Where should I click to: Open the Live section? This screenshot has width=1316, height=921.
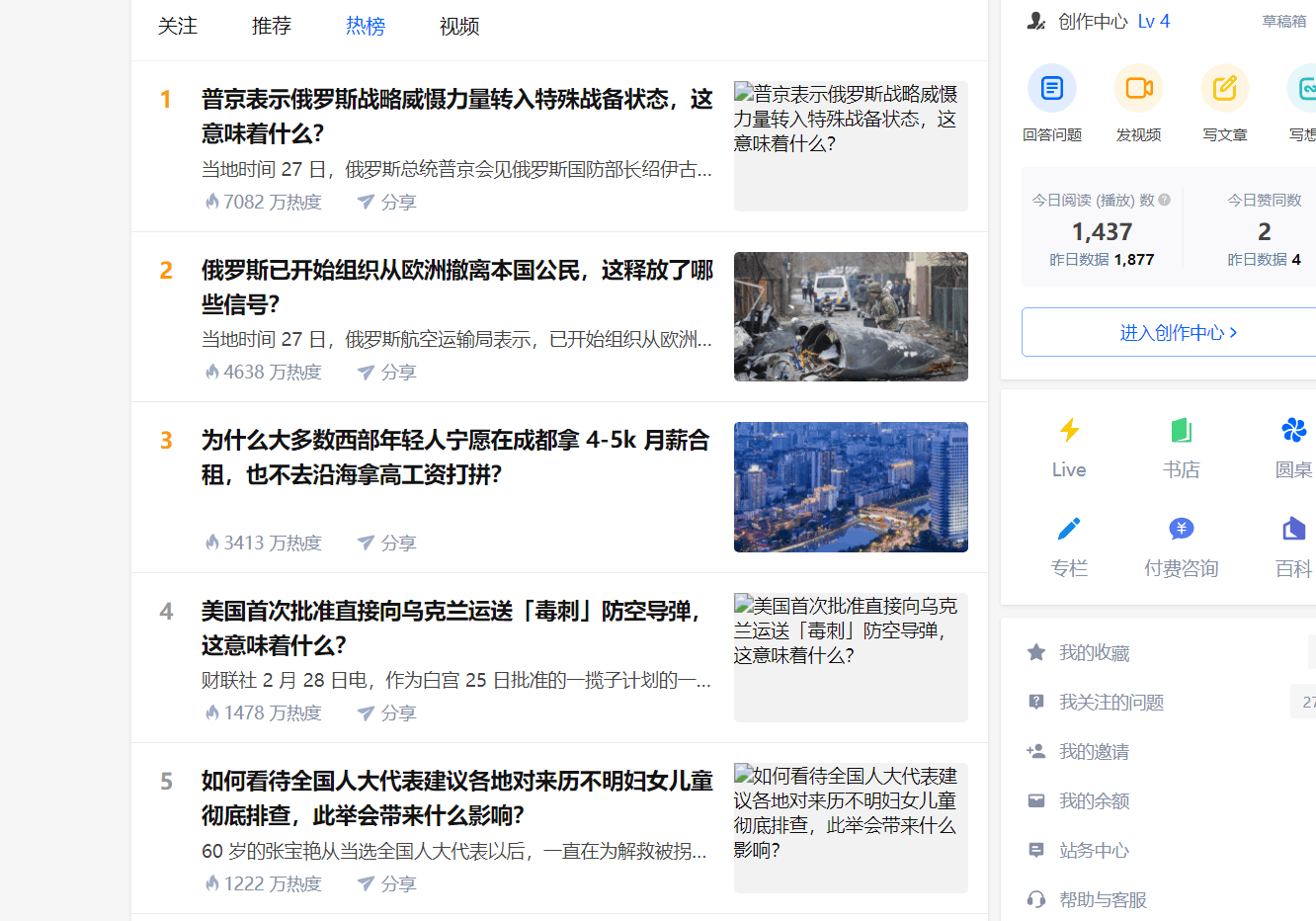(1069, 447)
